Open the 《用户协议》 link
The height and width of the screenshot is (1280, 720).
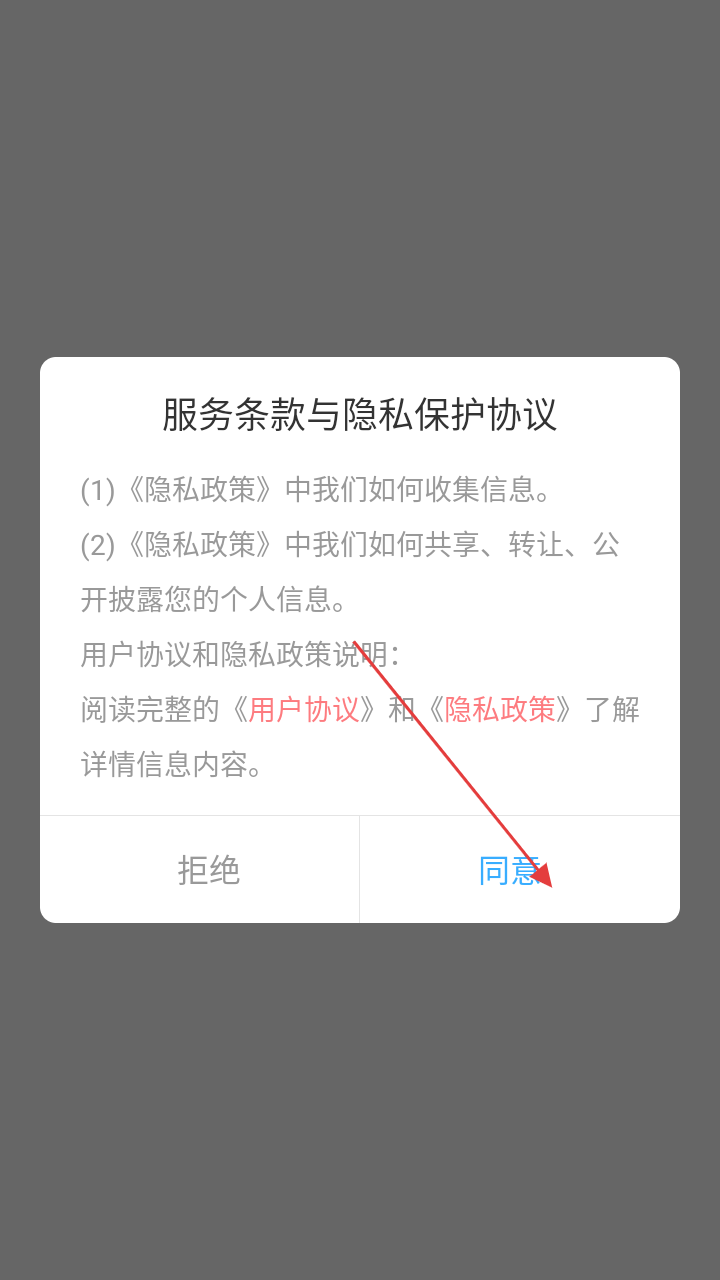[x=304, y=710]
